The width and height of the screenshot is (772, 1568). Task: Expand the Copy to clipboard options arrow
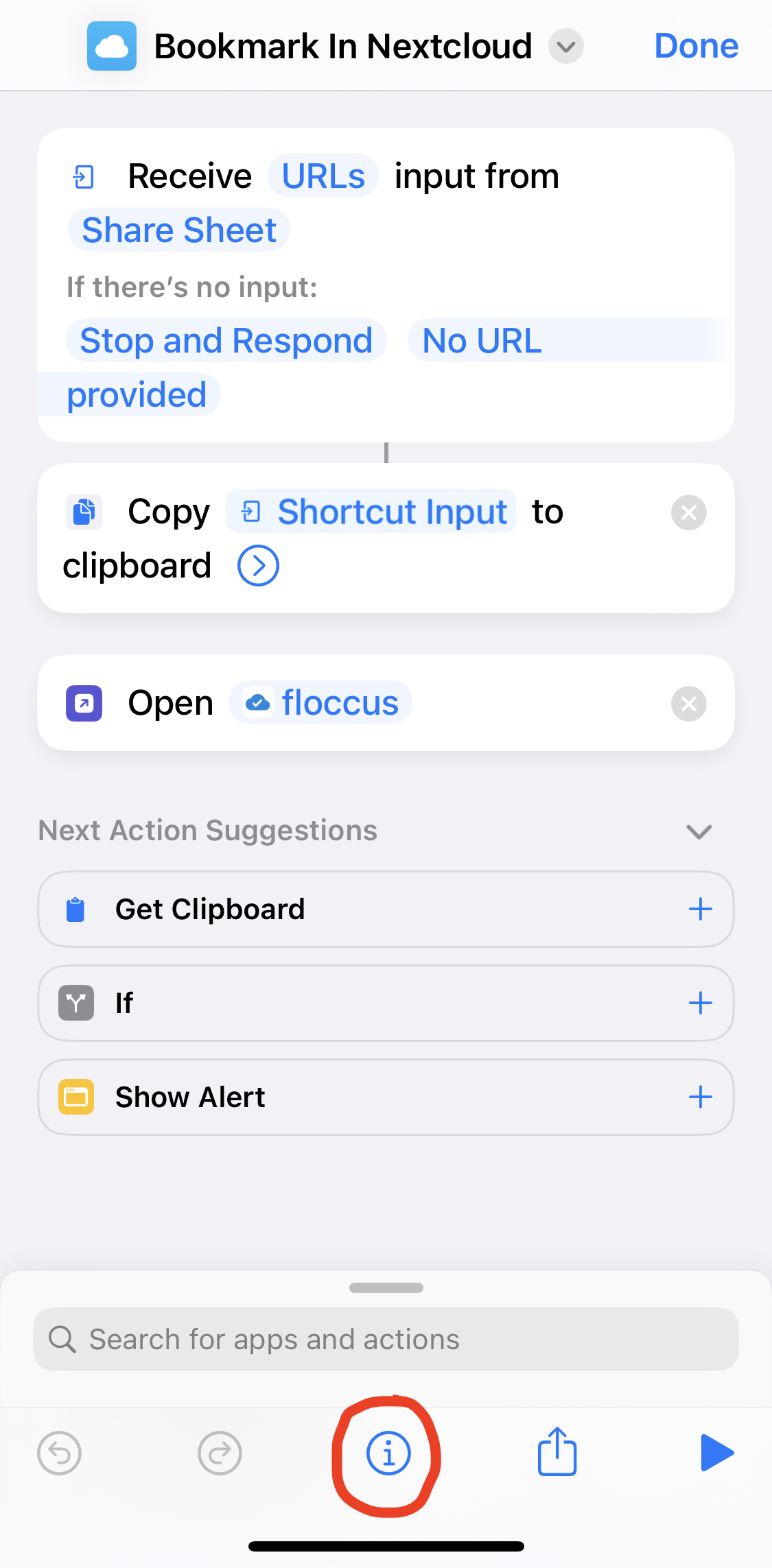258,566
